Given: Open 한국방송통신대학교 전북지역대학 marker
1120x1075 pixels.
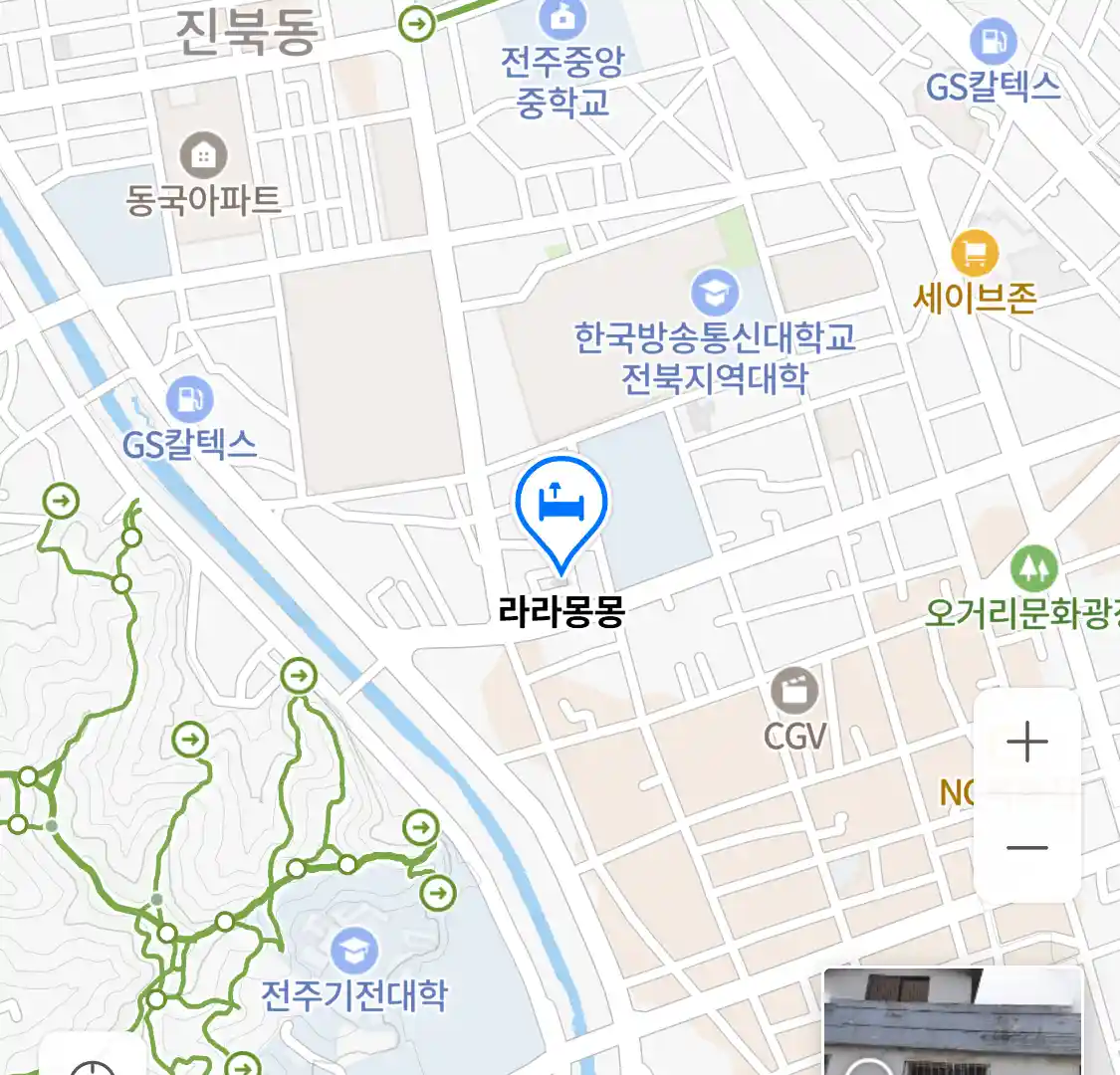Looking at the screenshot, I should (715, 293).
